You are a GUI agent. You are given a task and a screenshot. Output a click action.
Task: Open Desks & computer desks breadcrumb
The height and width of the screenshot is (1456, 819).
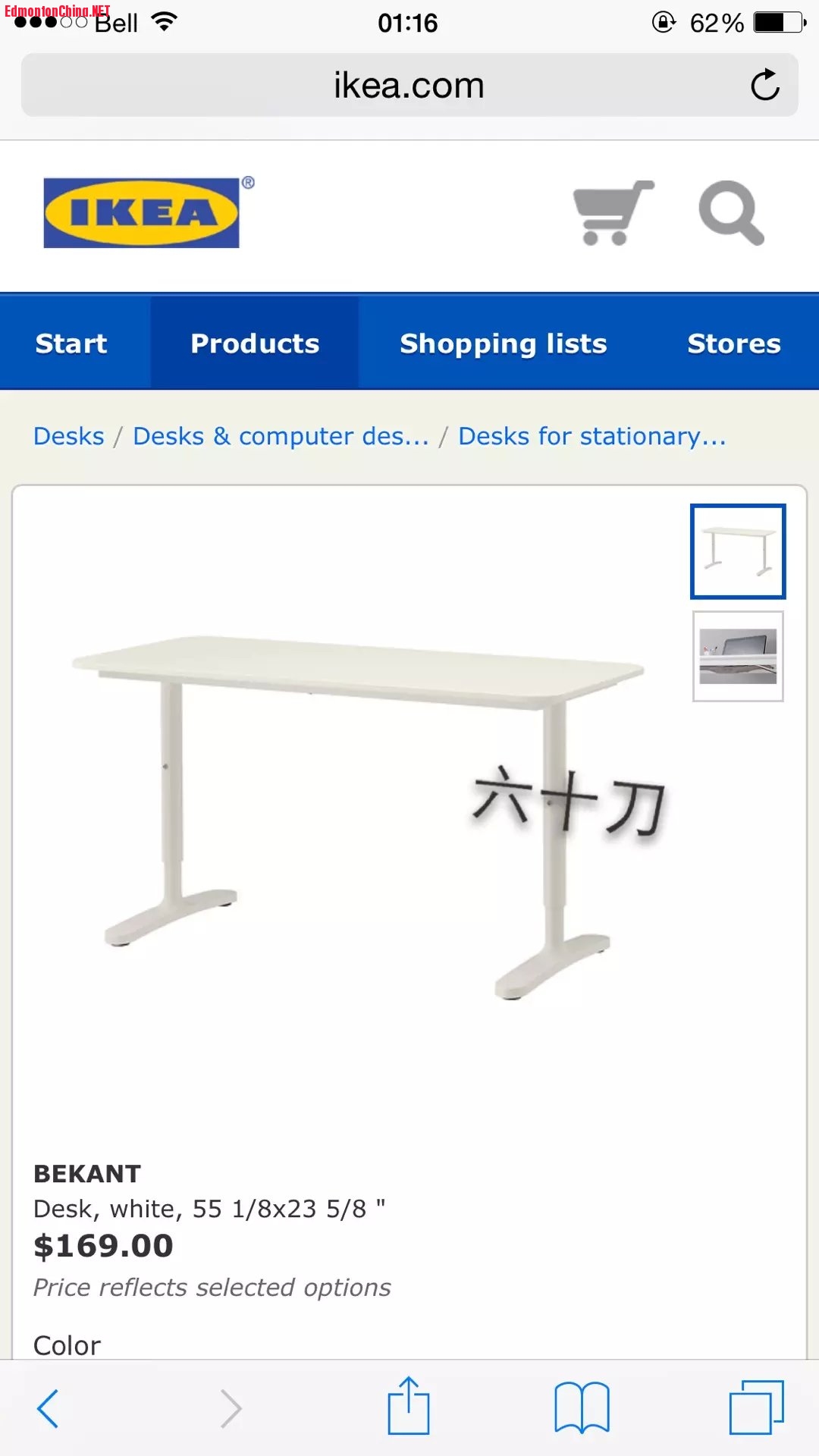click(281, 436)
